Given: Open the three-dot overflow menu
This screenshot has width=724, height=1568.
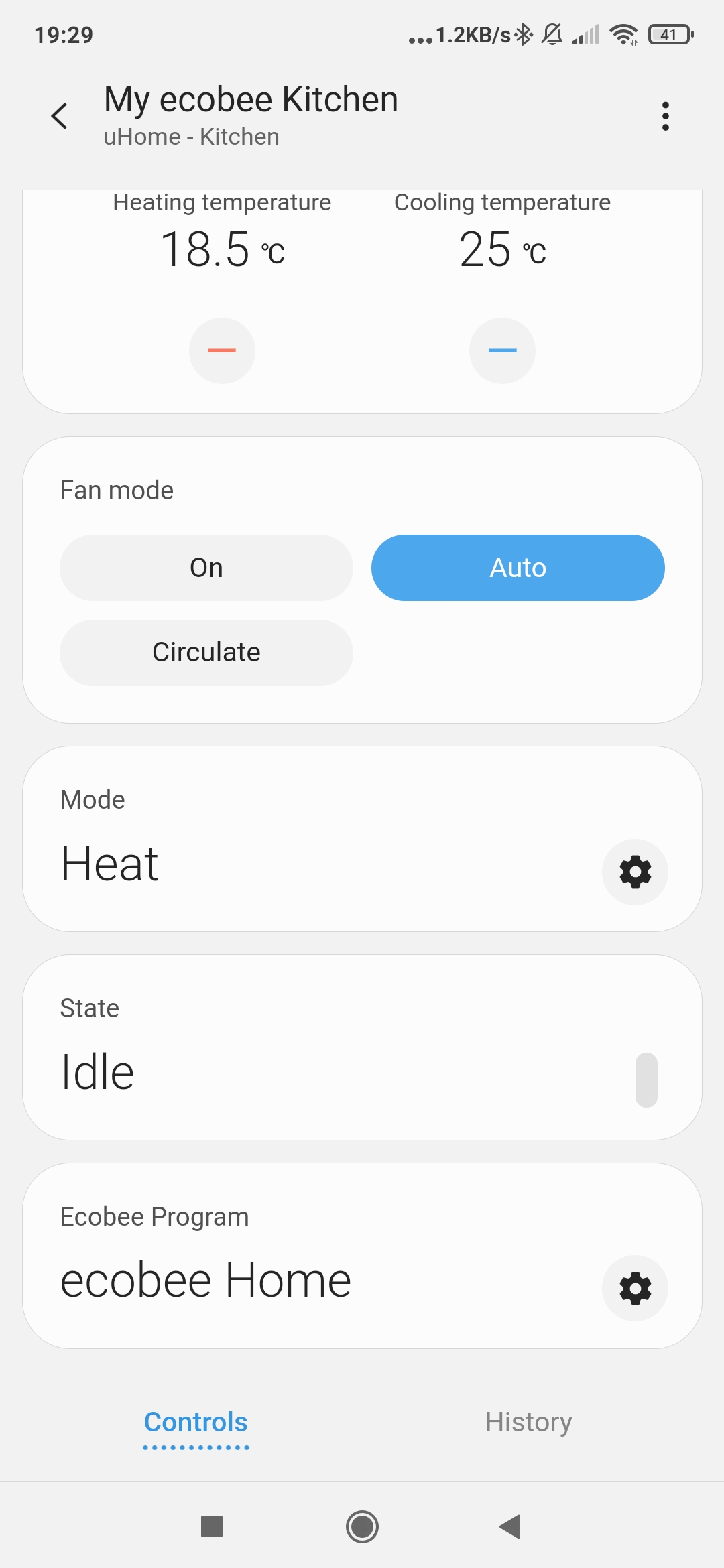Looking at the screenshot, I should [666, 115].
